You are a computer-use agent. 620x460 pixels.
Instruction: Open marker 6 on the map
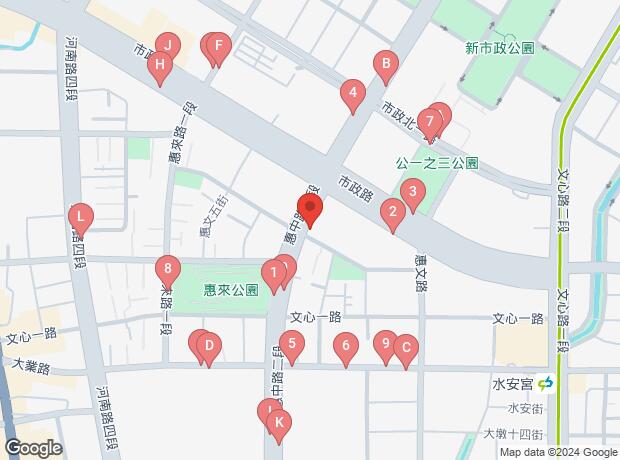pos(346,347)
